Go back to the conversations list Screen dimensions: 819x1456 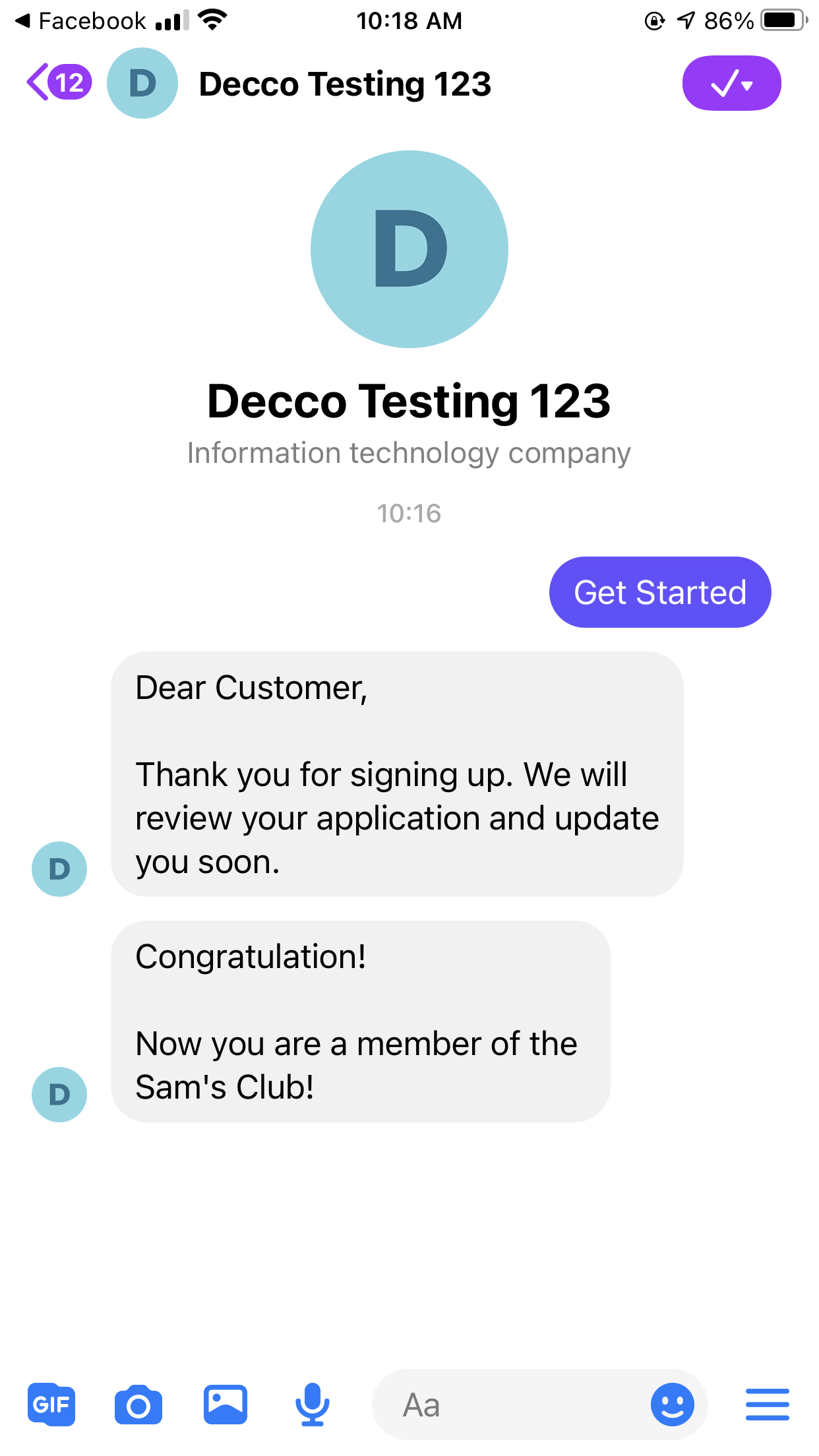(57, 83)
